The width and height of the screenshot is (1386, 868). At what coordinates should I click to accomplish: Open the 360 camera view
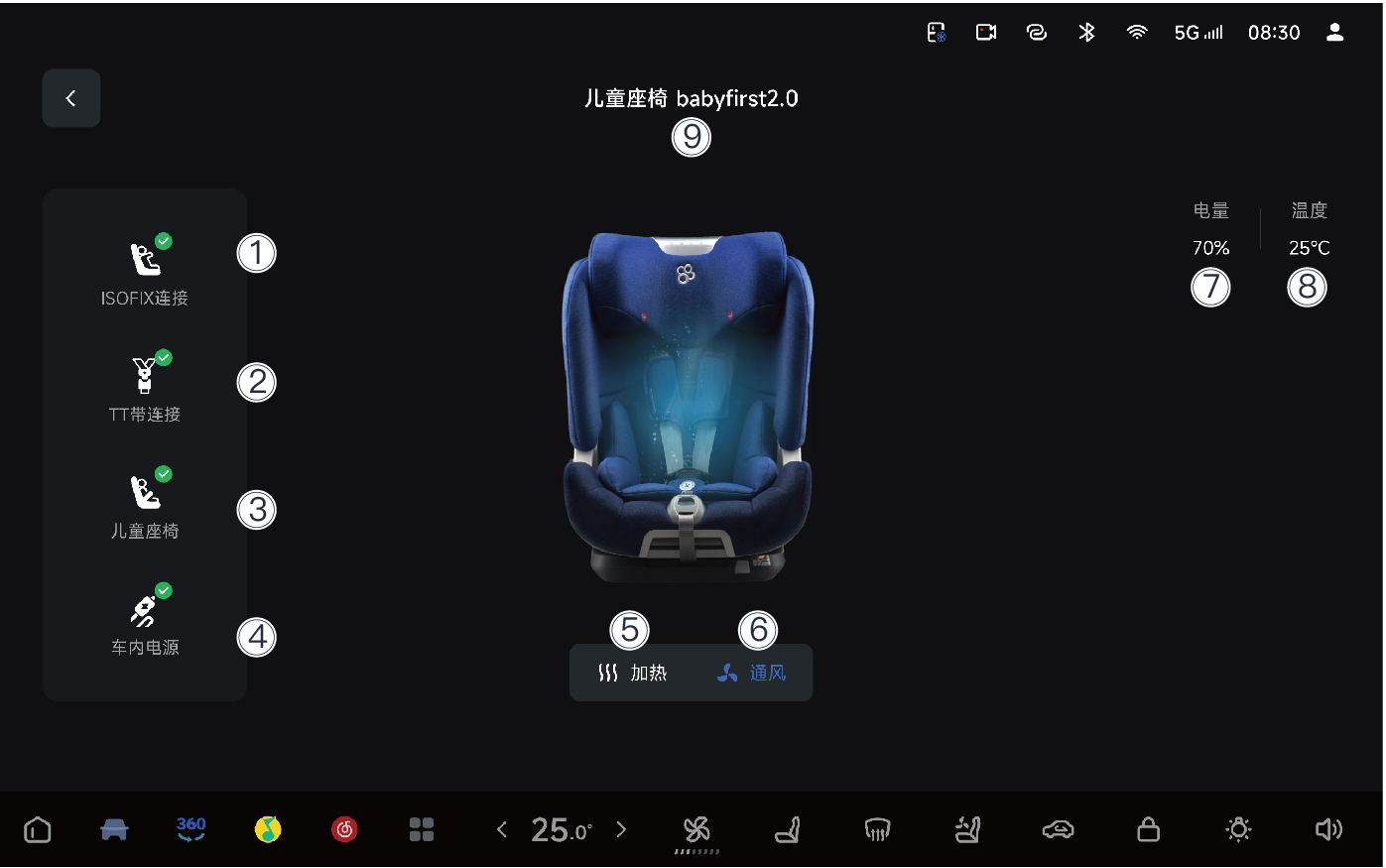pyautogui.click(x=190, y=829)
